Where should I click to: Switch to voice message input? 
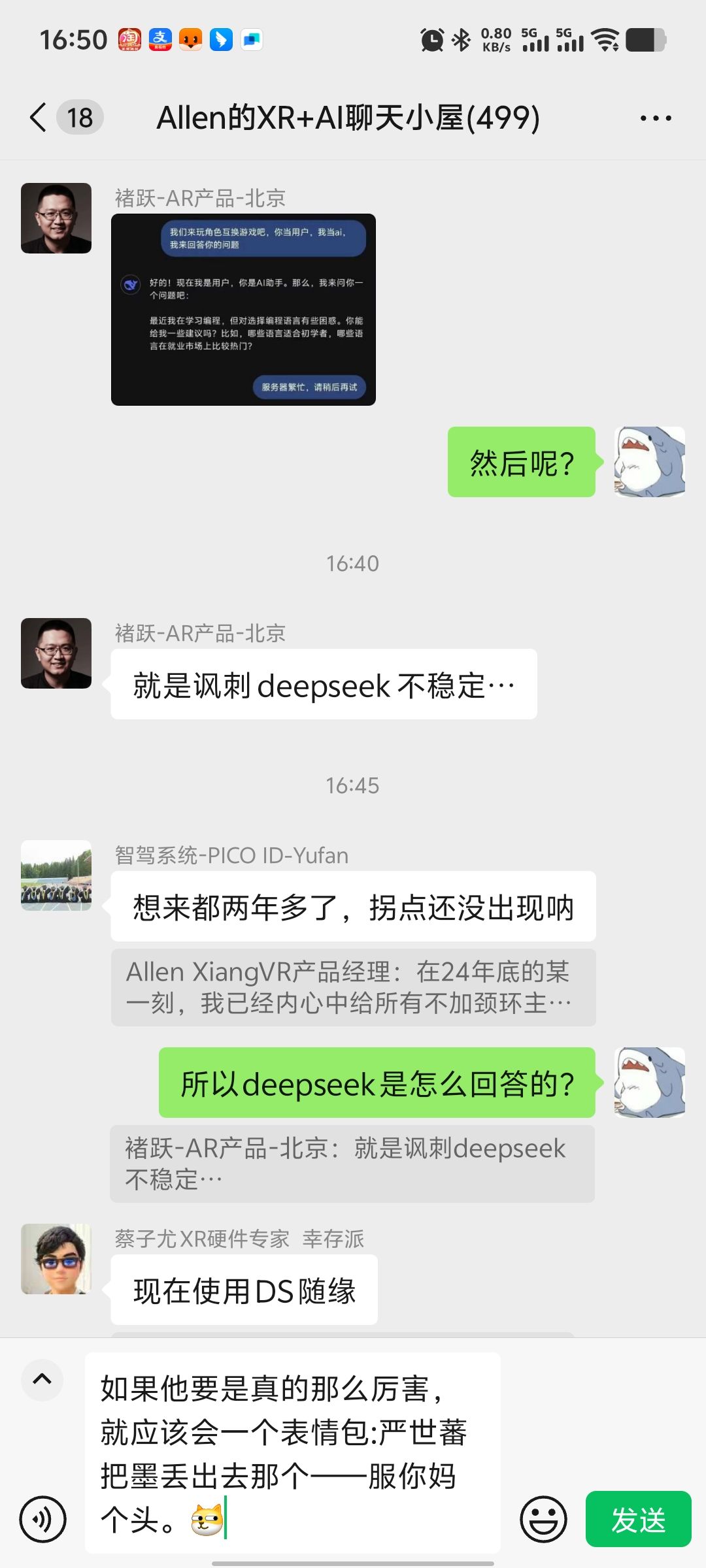tap(43, 1520)
